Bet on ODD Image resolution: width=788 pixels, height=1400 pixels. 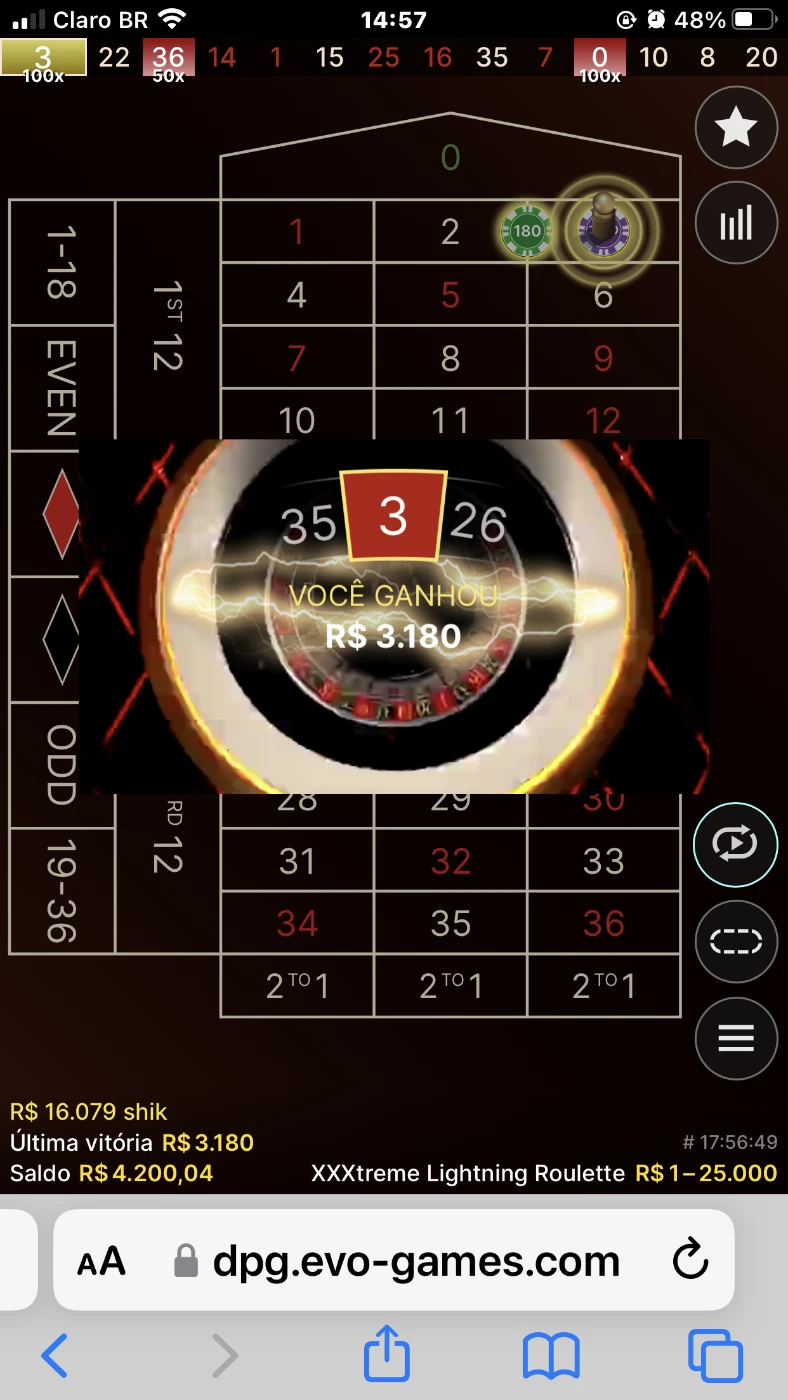tap(62, 765)
